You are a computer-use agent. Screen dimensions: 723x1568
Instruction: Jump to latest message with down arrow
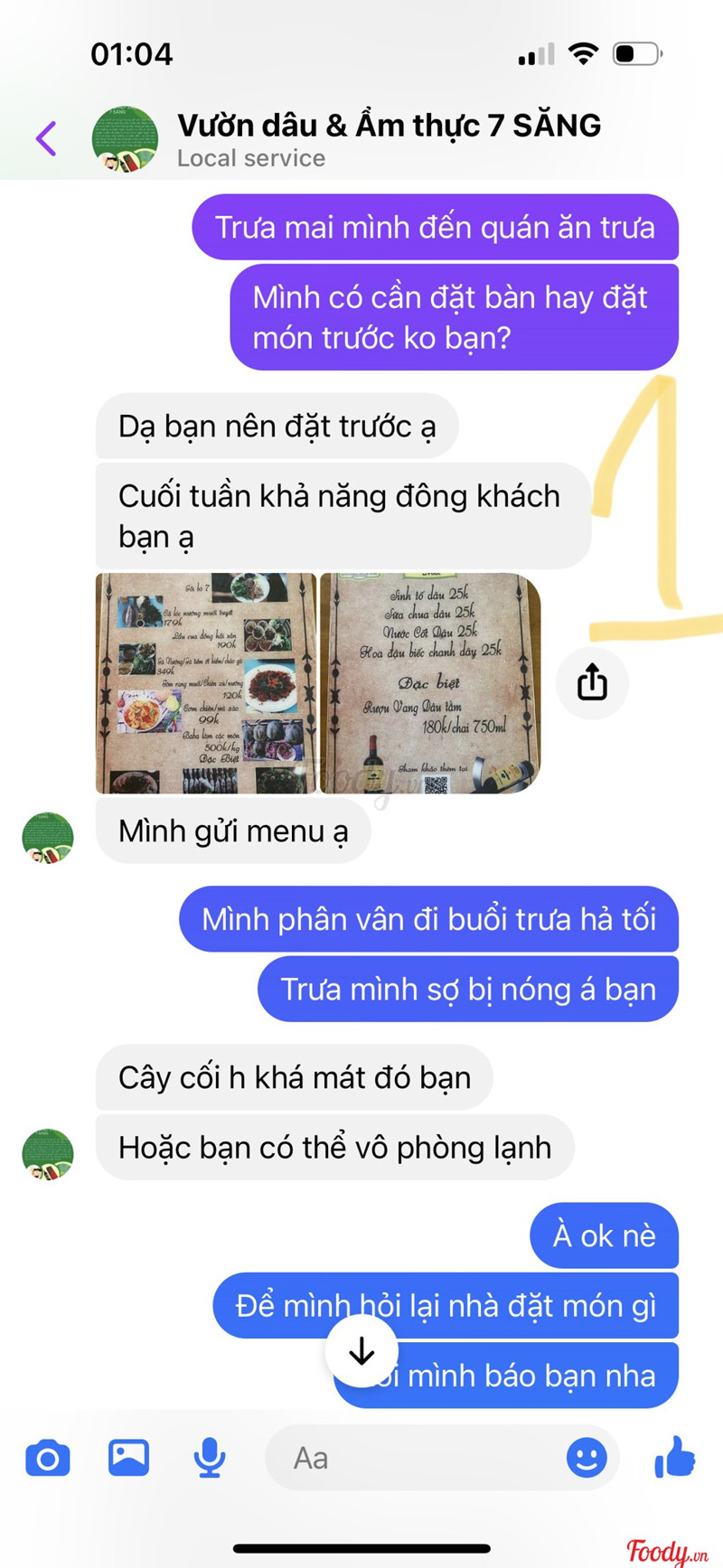(361, 1351)
